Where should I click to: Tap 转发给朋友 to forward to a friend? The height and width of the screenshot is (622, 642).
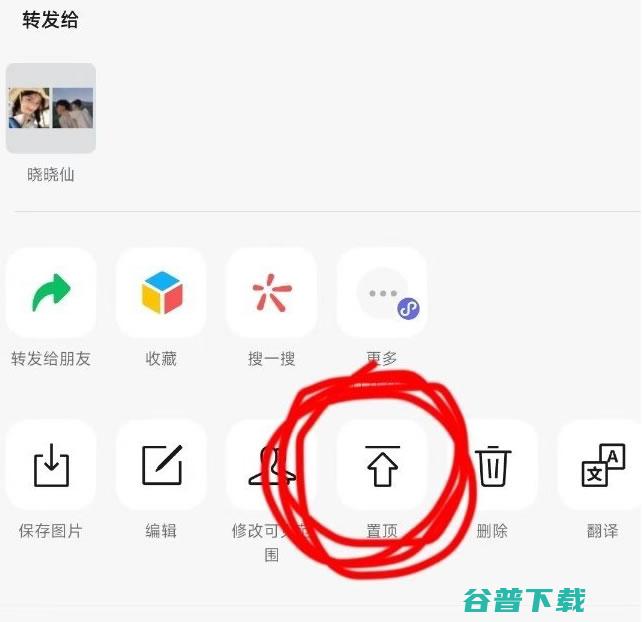click(x=51, y=292)
